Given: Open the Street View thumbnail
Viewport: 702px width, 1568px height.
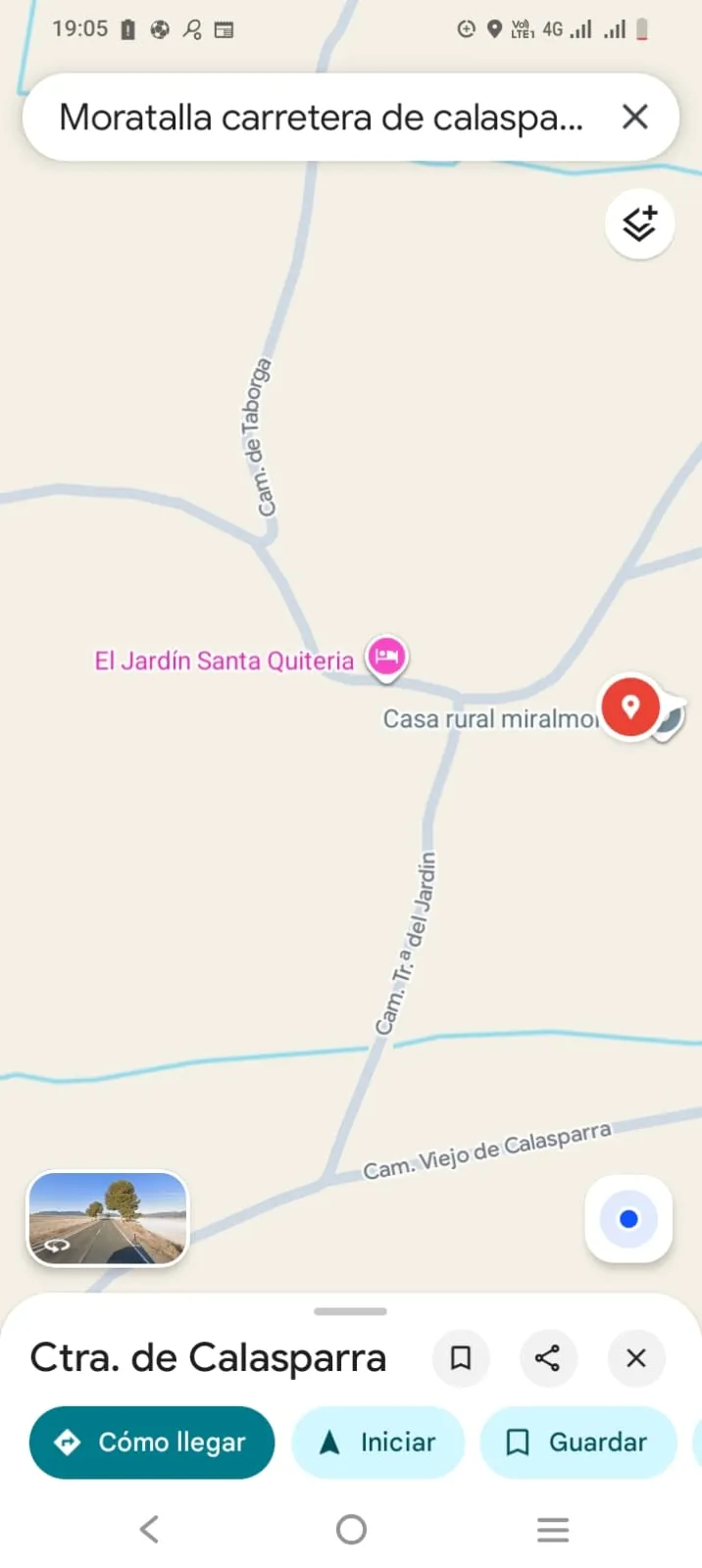Looking at the screenshot, I should pyautogui.click(x=107, y=1218).
